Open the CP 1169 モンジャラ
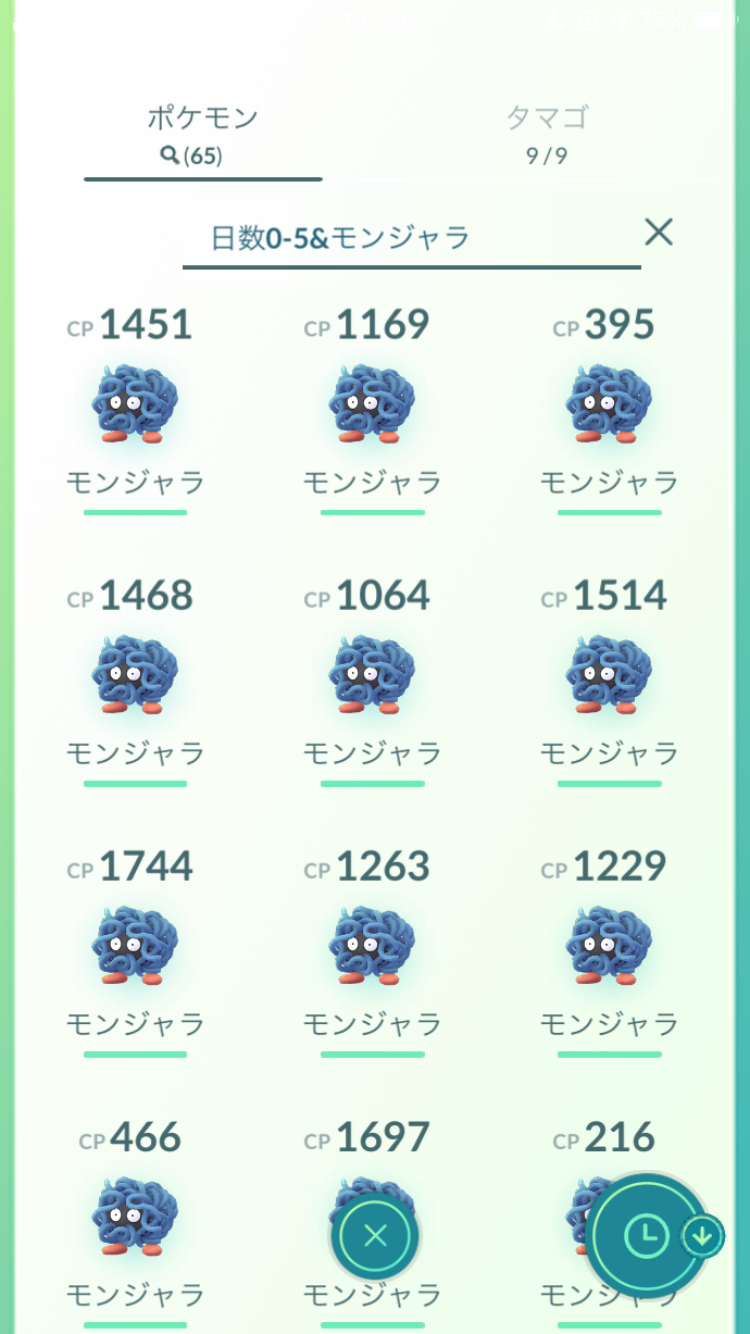750x1334 pixels. [x=372, y=405]
